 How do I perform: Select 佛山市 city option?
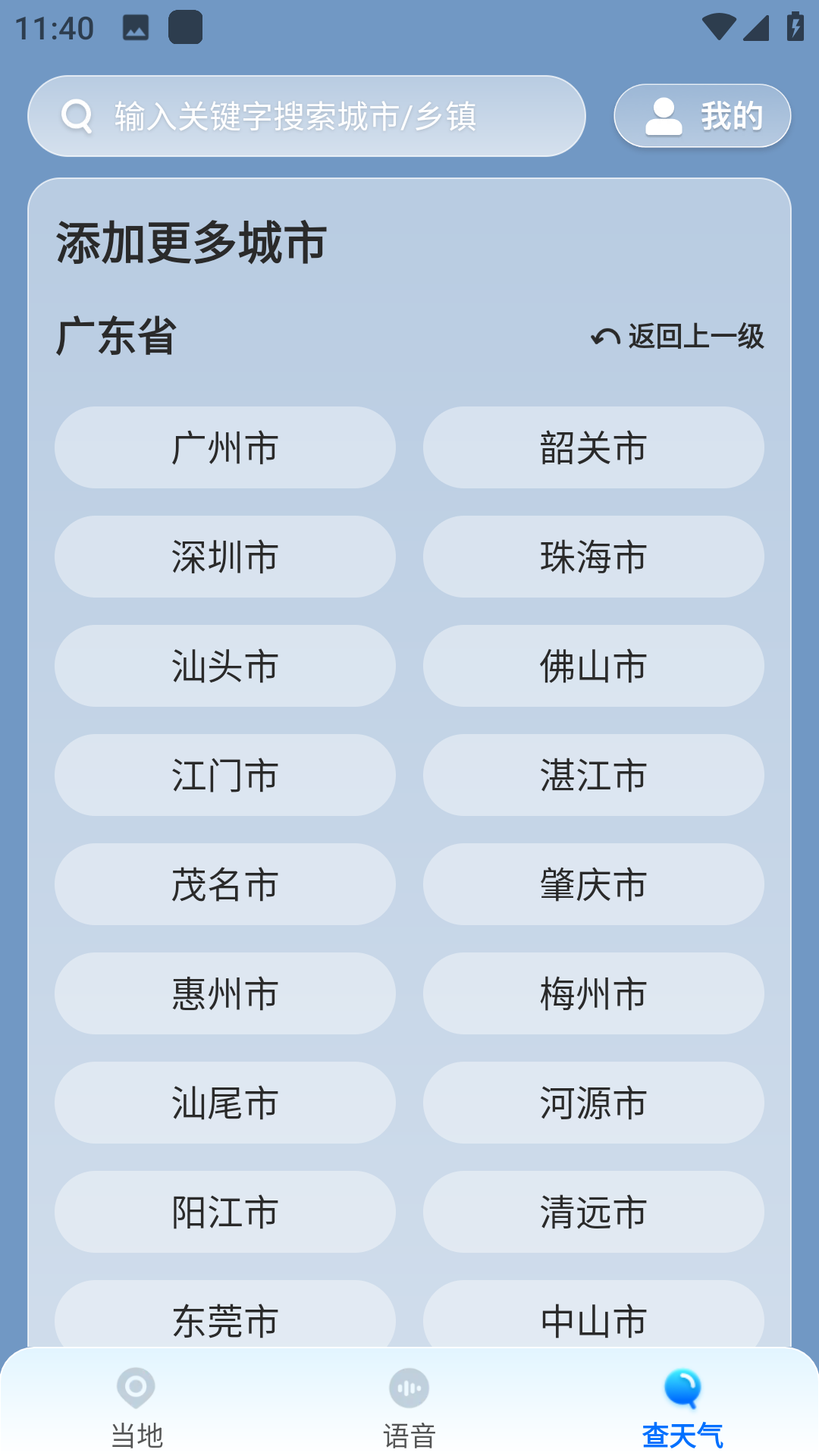click(x=594, y=666)
